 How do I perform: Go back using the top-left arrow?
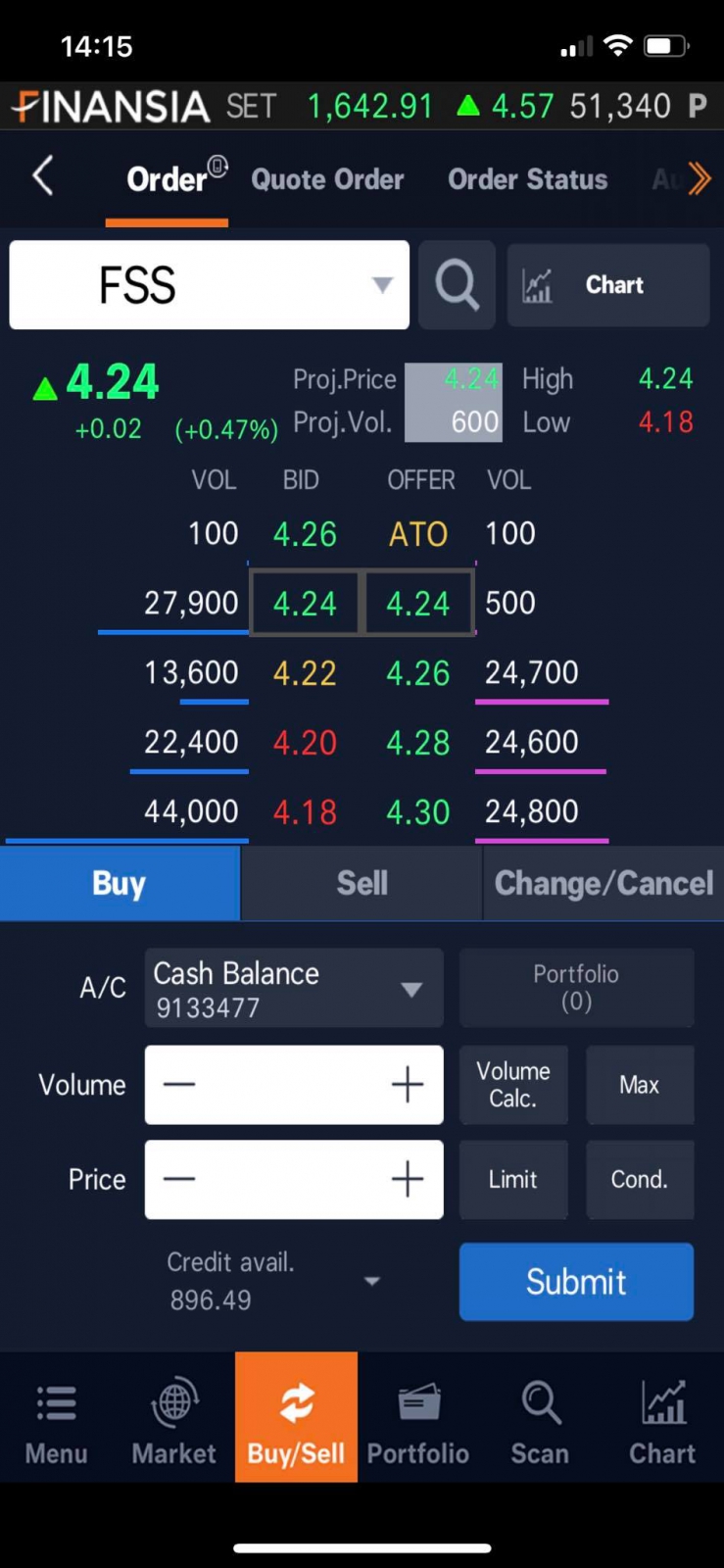click(x=43, y=177)
